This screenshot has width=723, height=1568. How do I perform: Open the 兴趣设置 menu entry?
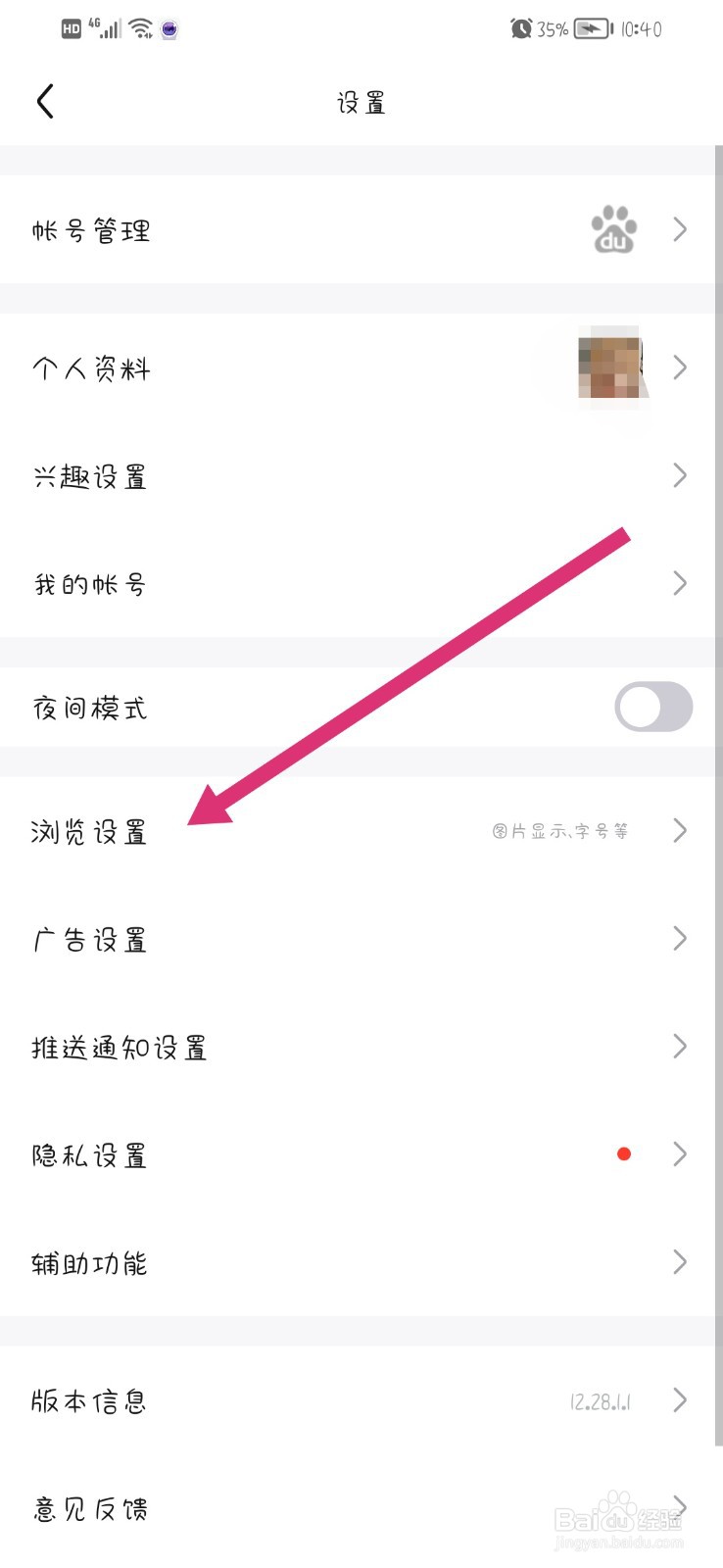click(x=361, y=476)
